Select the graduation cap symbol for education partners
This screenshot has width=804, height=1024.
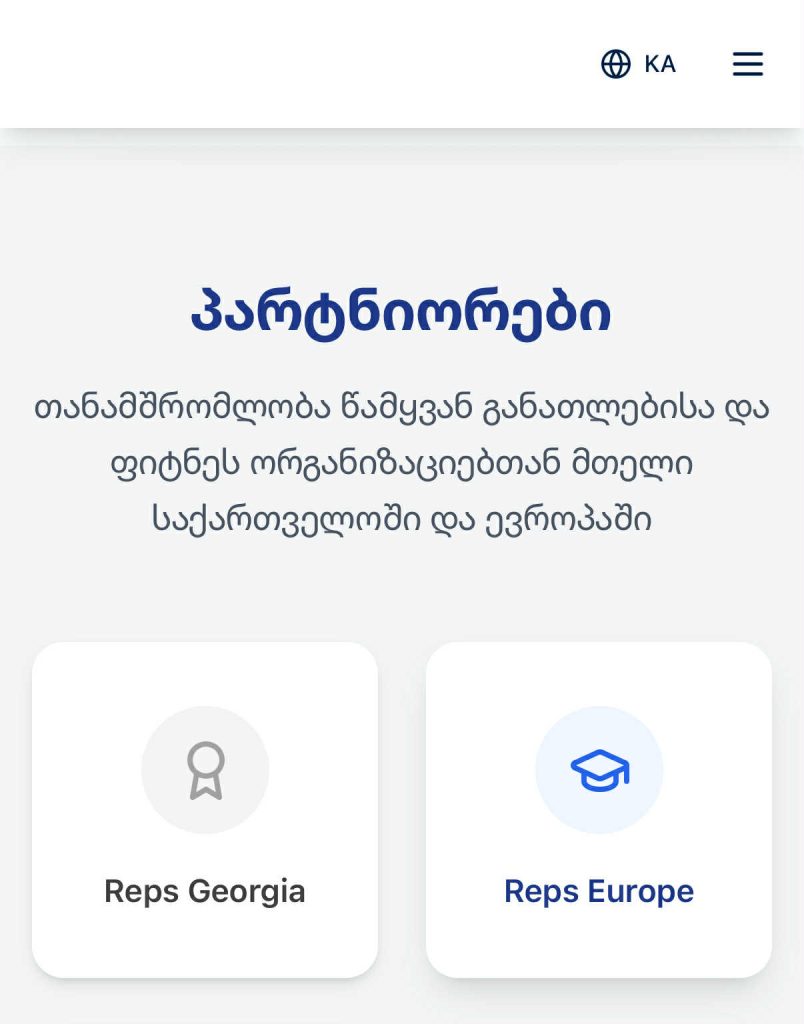tap(599, 770)
